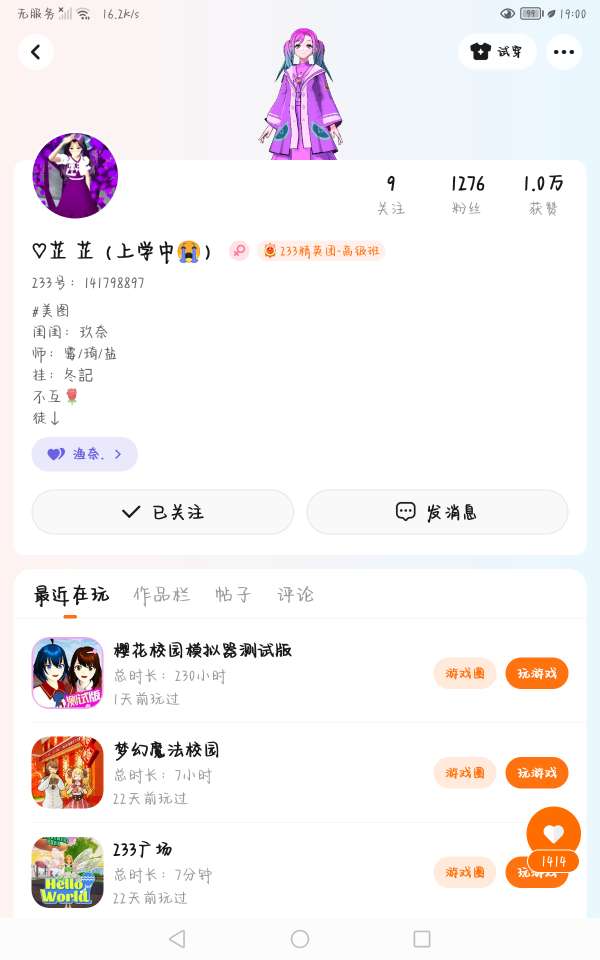
Task: Tap the 试穿 try-on button
Action: tap(498, 52)
